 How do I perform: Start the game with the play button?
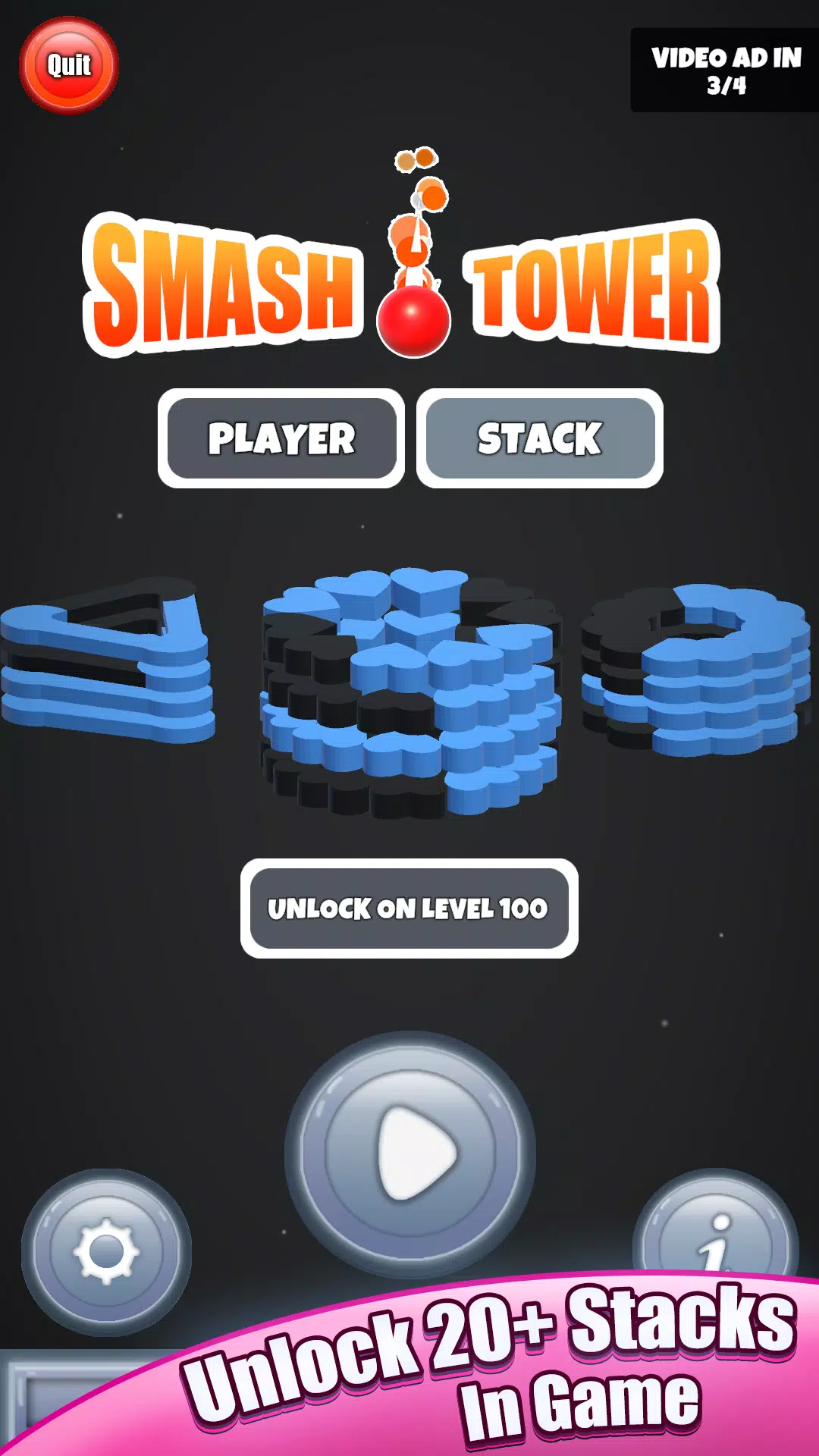click(x=410, y=1154)
